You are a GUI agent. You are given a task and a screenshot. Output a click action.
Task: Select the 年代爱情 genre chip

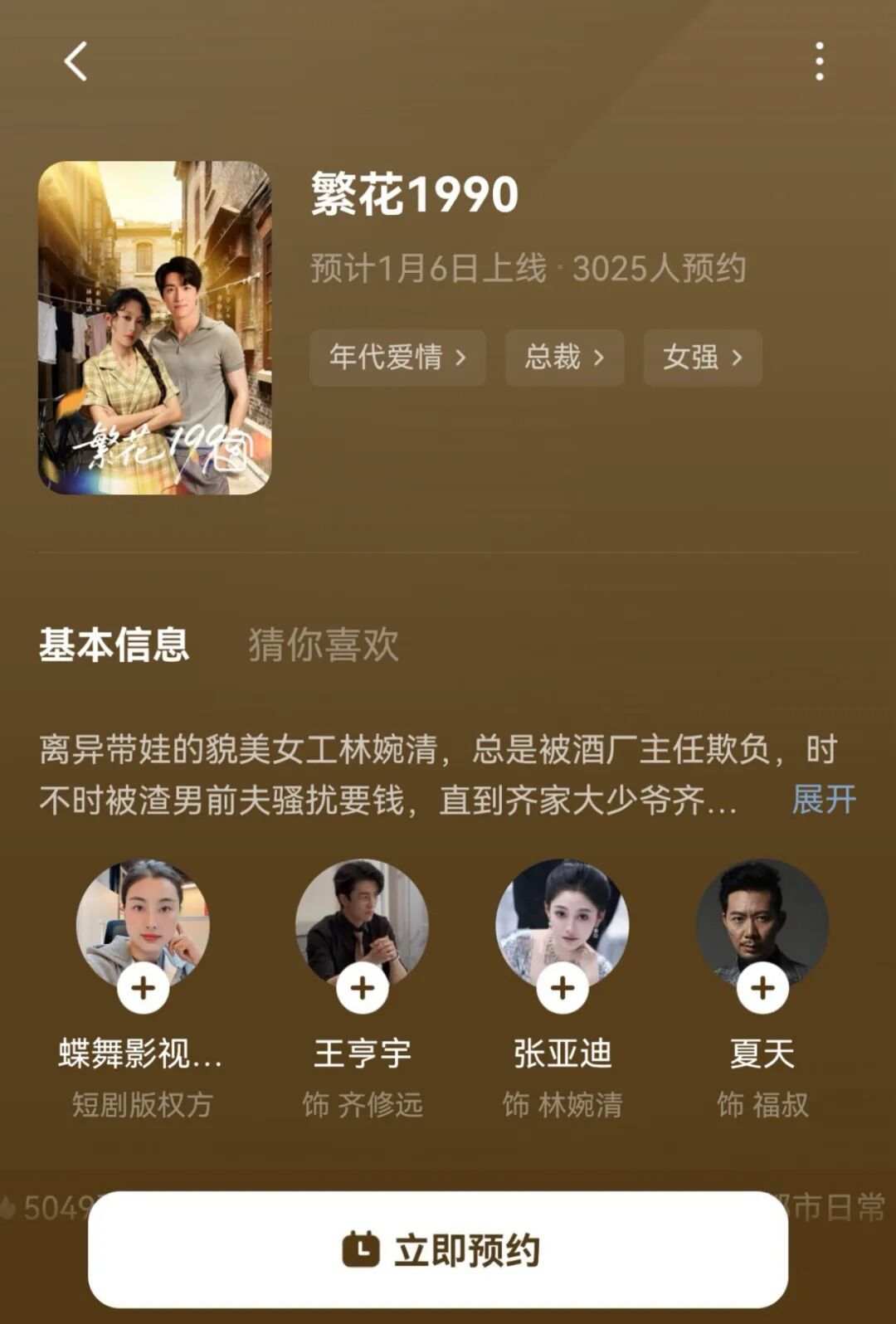397,358
